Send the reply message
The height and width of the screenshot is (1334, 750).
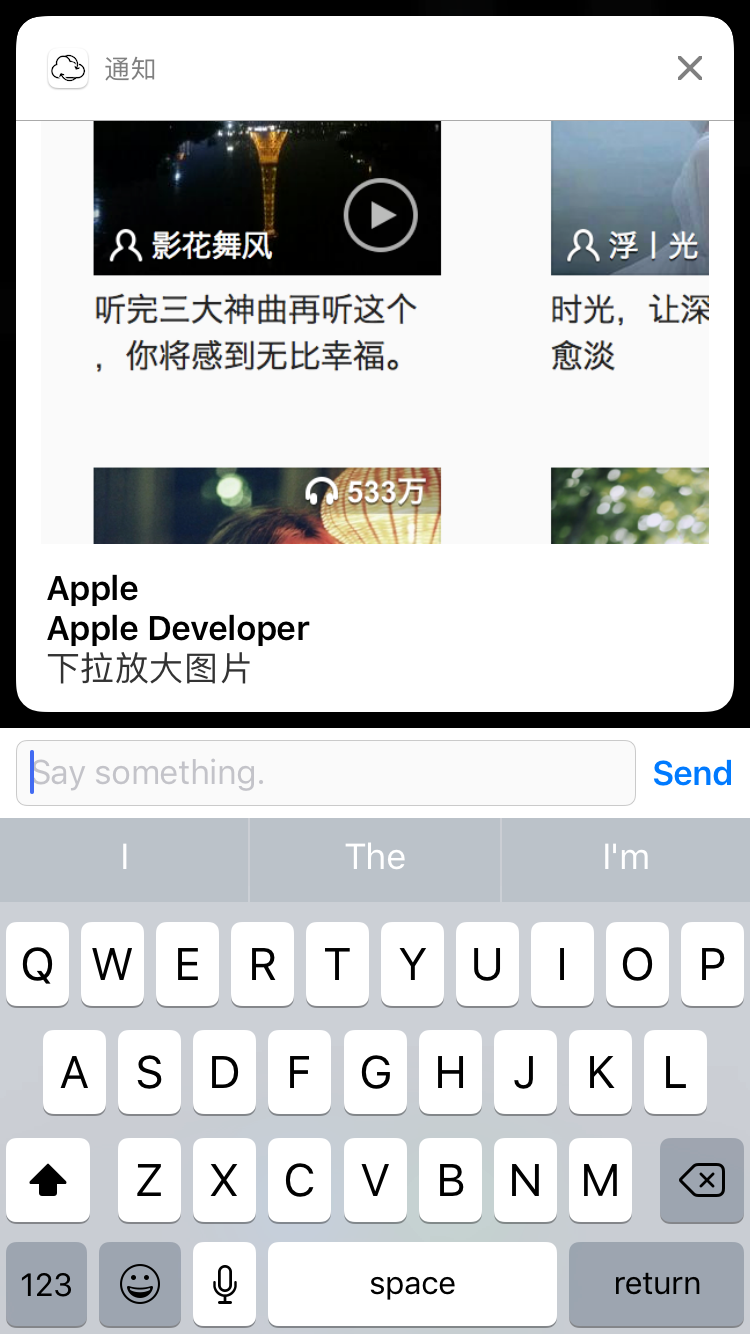(692, 773)
